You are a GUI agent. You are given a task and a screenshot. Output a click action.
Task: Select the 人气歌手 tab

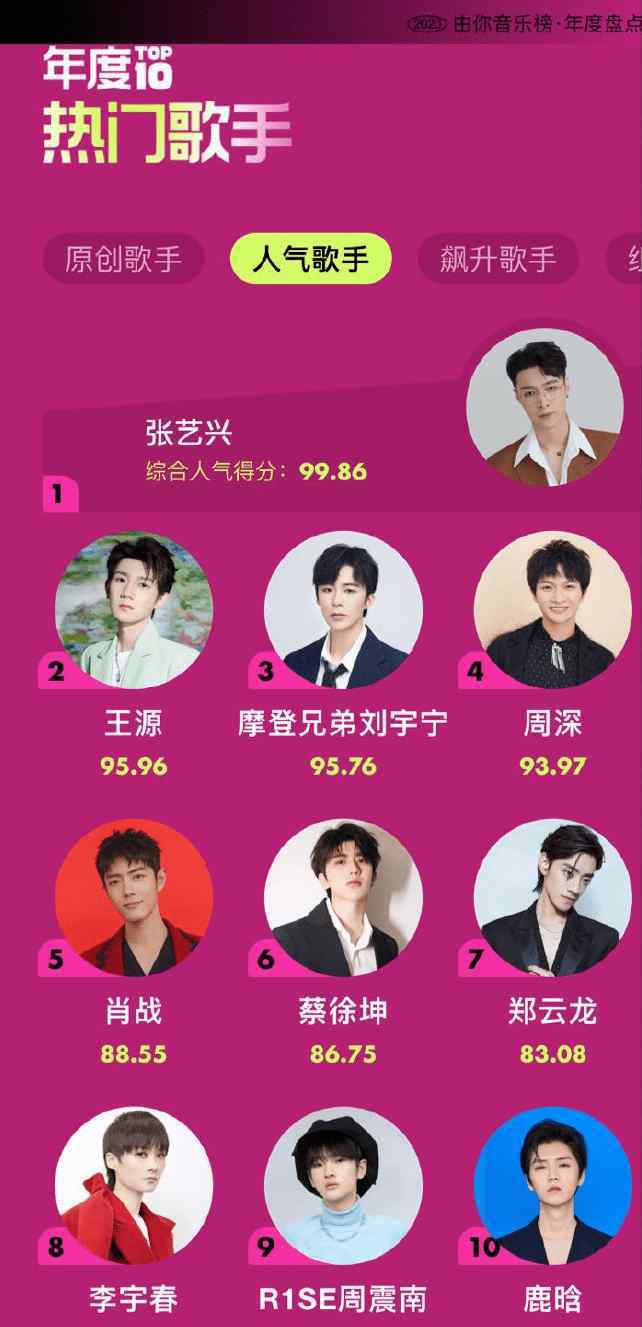pos(311,261)
